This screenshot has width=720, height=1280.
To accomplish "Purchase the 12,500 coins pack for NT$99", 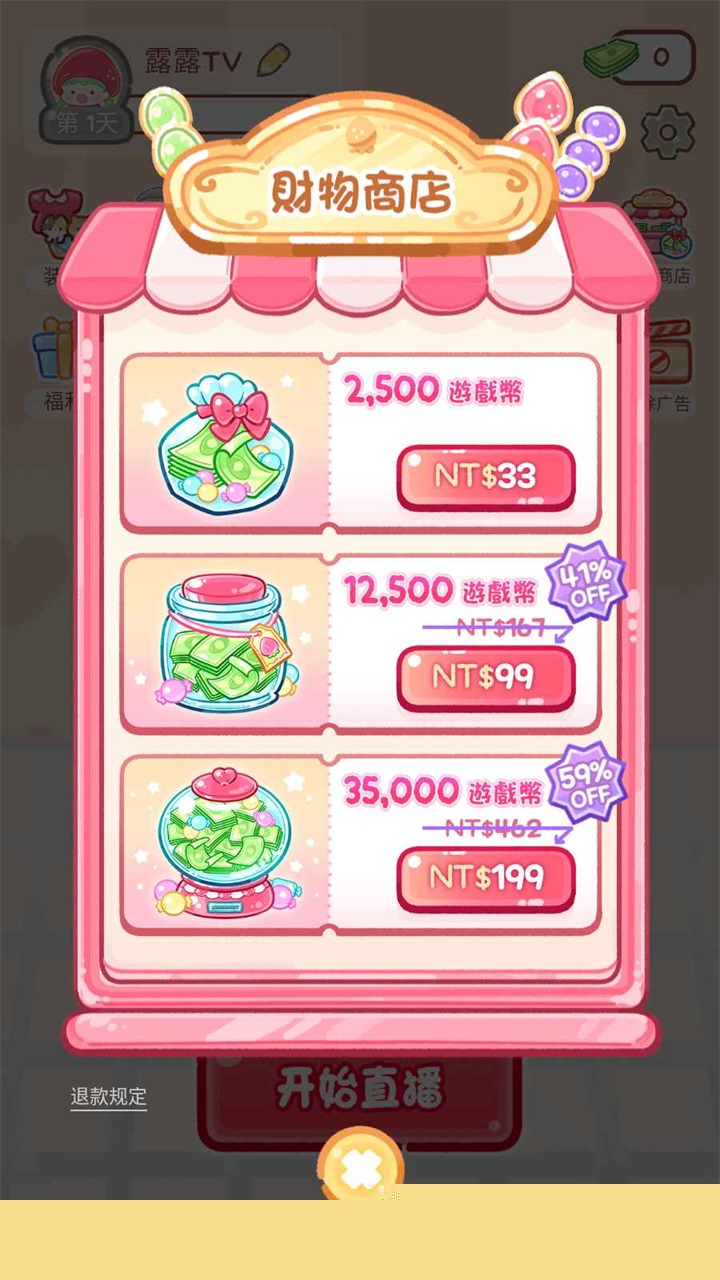I will (x=486, y=678).
